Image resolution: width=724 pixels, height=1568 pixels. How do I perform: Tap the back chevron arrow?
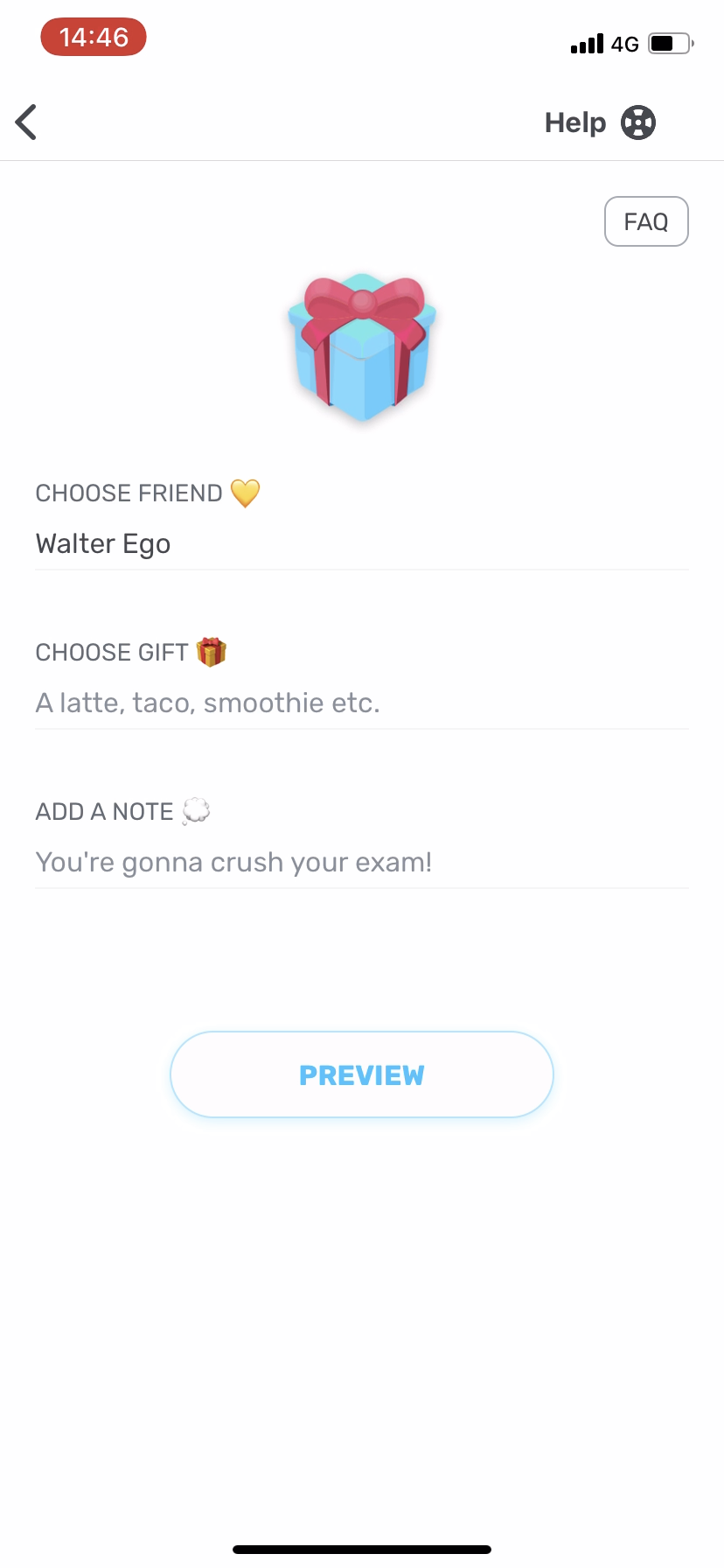(x=25, y=122)
